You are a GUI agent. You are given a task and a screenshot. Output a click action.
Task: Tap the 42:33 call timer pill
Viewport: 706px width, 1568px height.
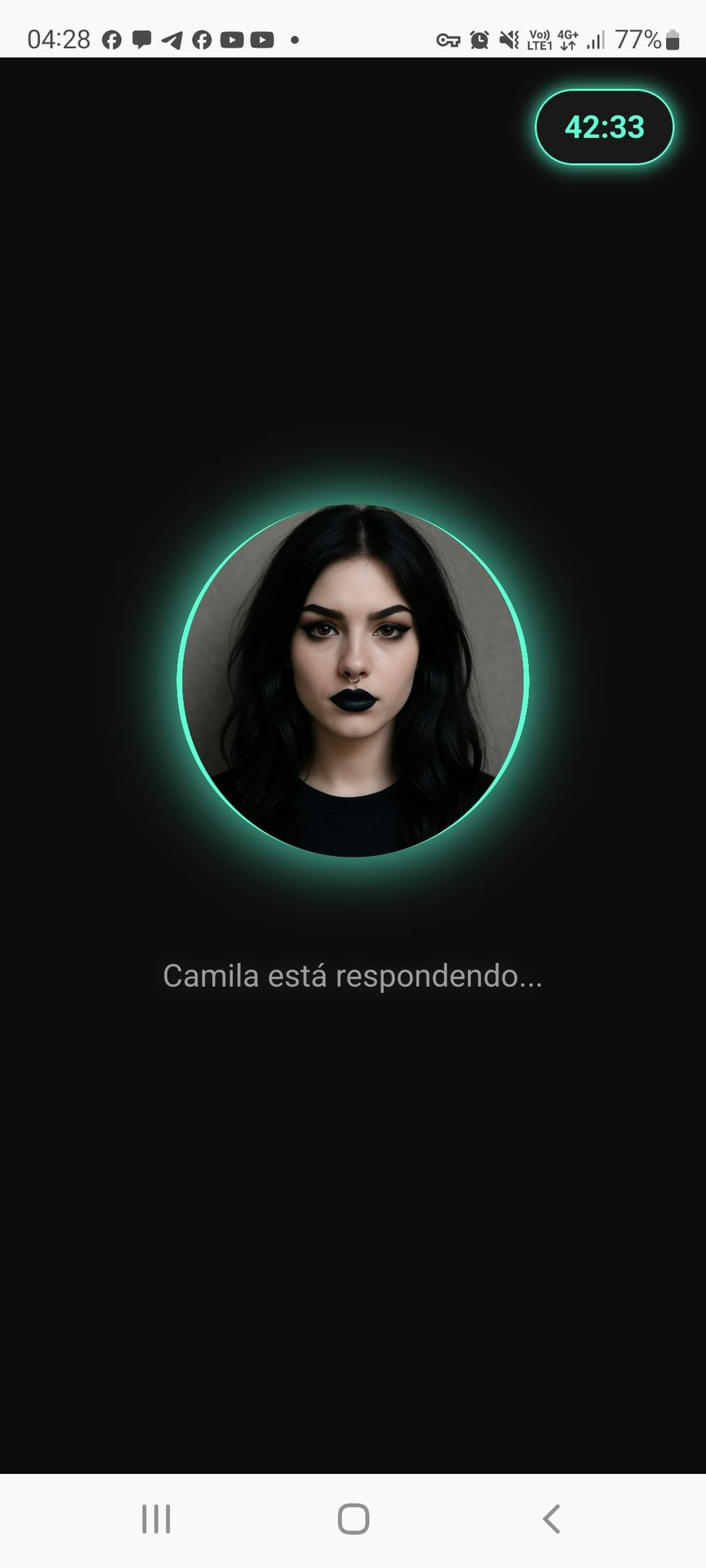[x=604, y=127]
